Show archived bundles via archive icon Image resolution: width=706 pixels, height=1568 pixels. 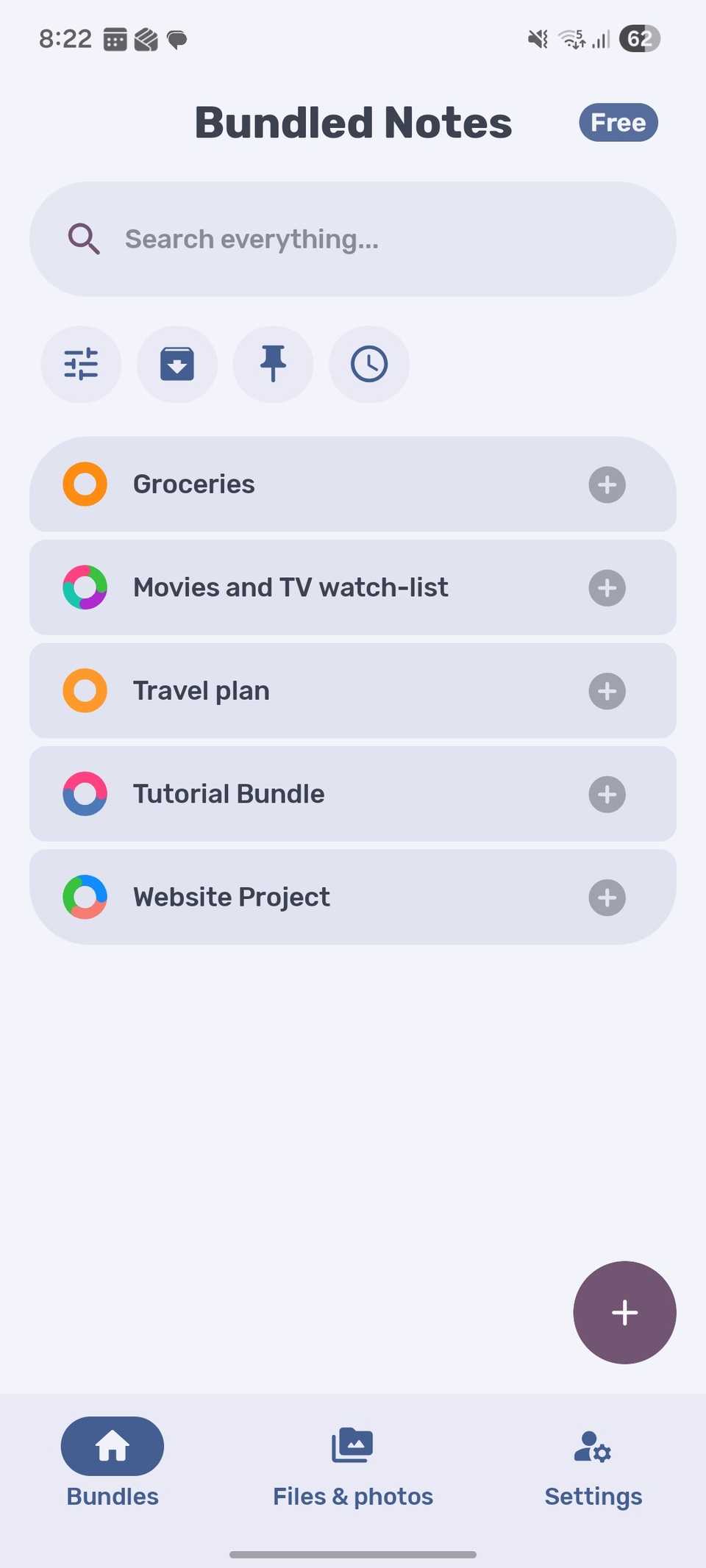coord(177,364)
